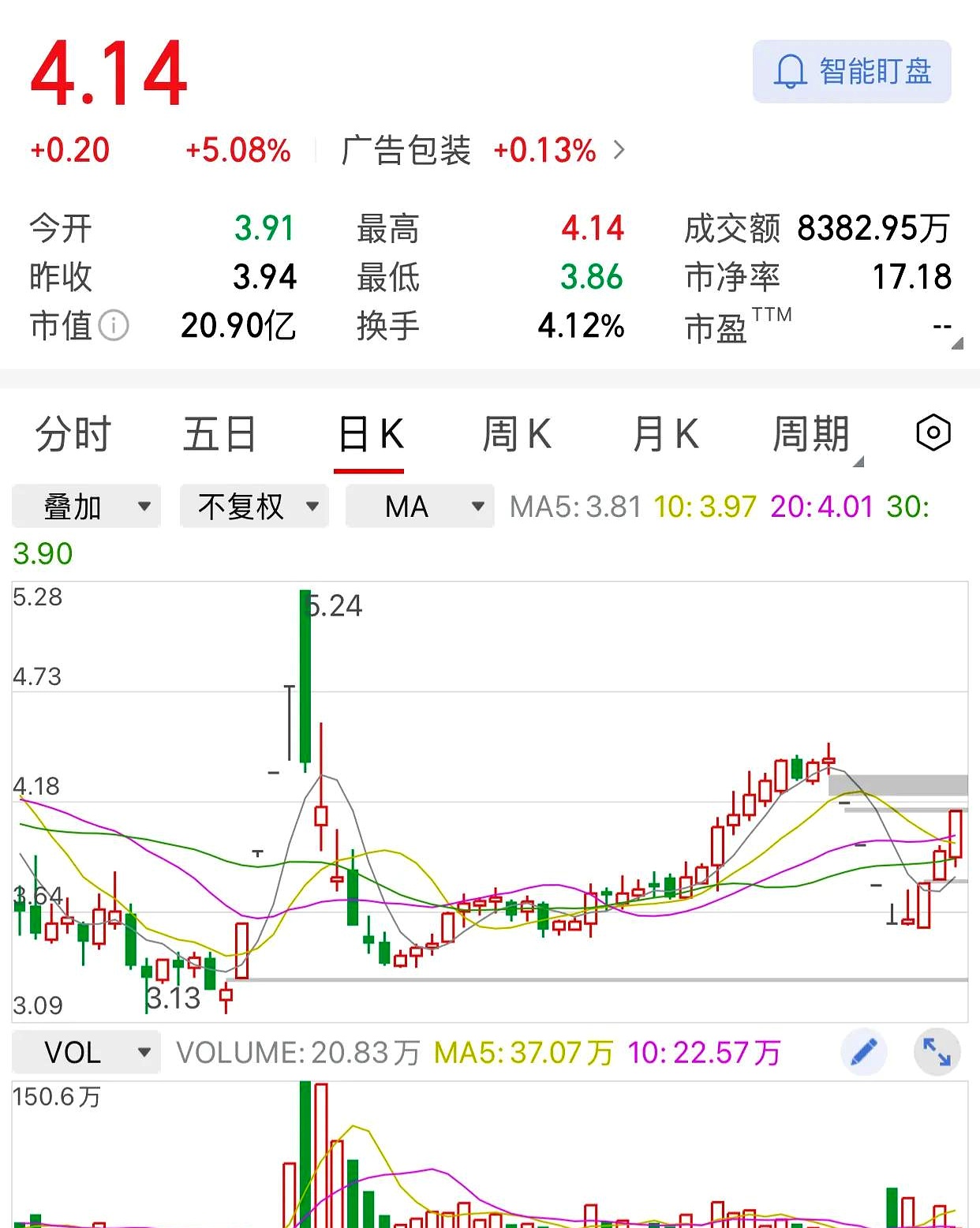Open the MA indicator dropdown
The height and width of the screenshot is (1228, 980).
[x=419, y=507]
